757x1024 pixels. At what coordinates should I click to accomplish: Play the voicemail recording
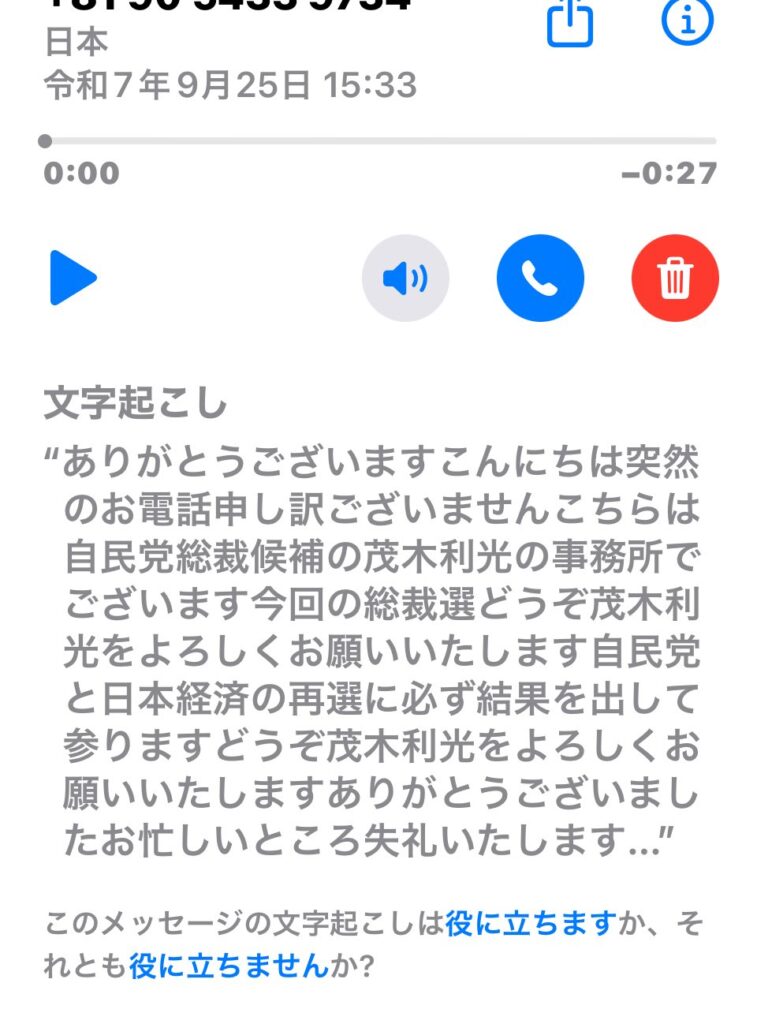tap(73, 278)
